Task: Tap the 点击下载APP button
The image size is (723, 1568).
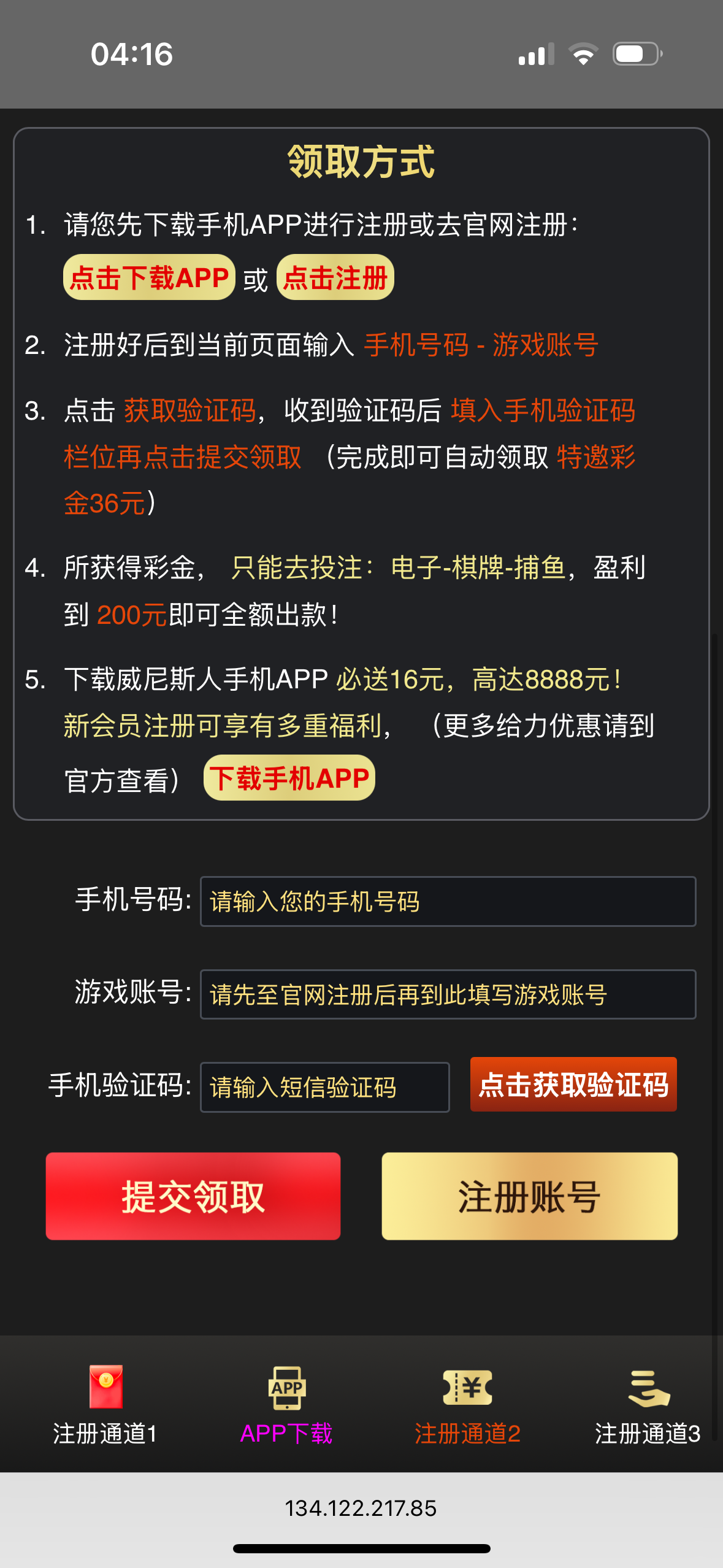Action: tap(149, 277)
